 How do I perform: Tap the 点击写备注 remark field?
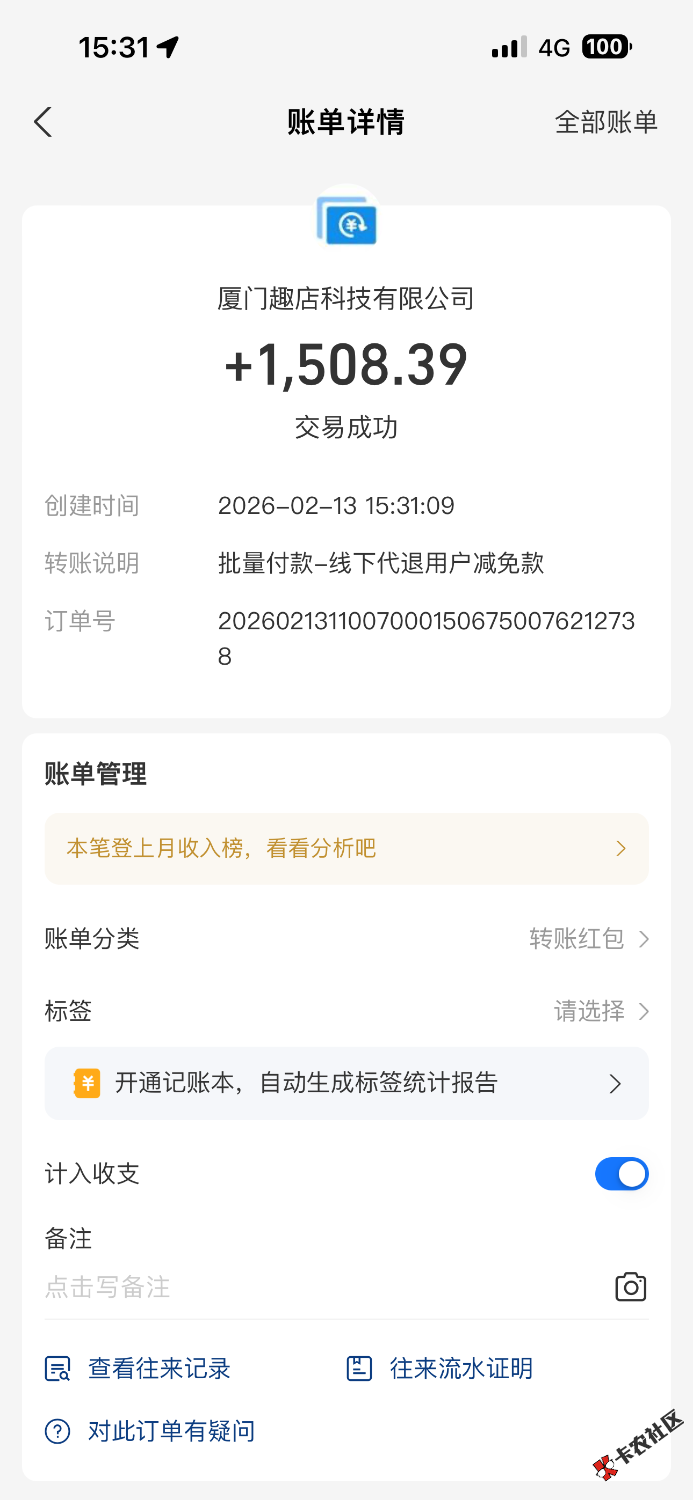300,1287
